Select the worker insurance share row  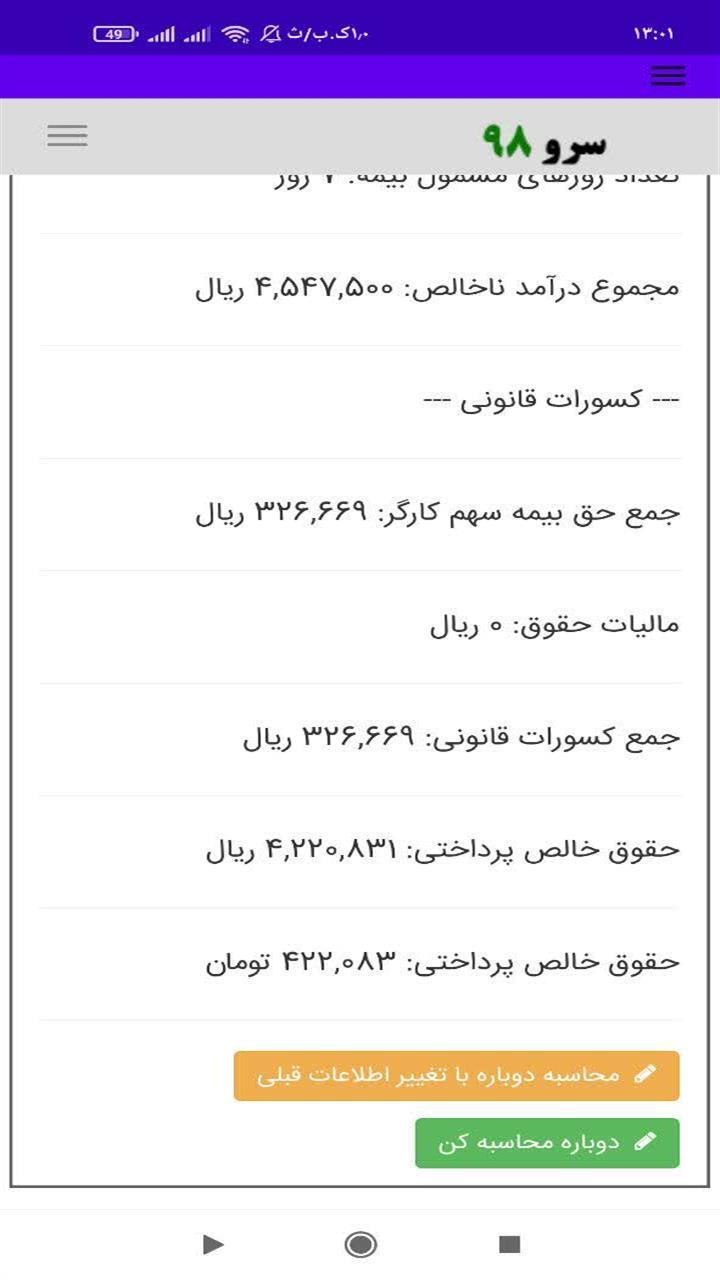point(437,511)
